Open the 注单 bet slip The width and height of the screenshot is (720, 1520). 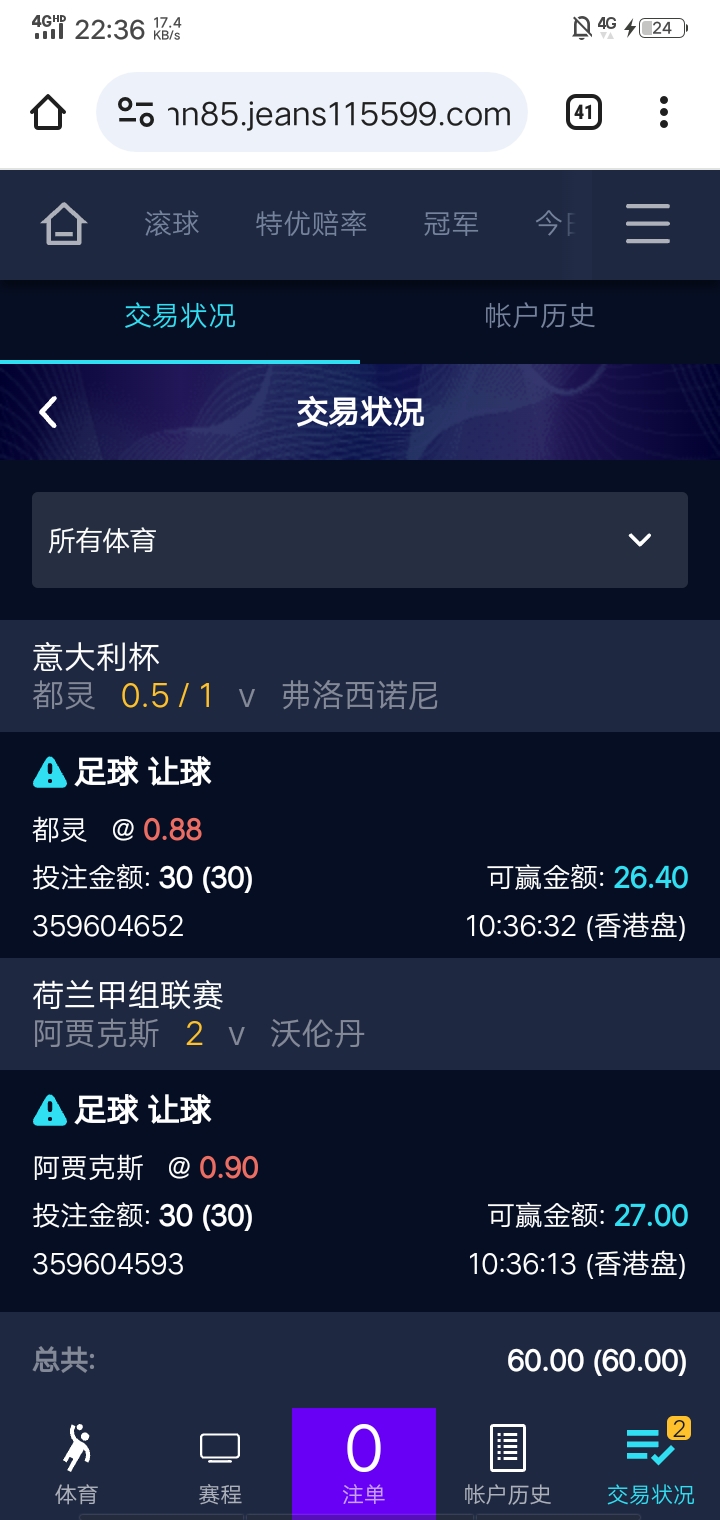[x=364, y=1464]
